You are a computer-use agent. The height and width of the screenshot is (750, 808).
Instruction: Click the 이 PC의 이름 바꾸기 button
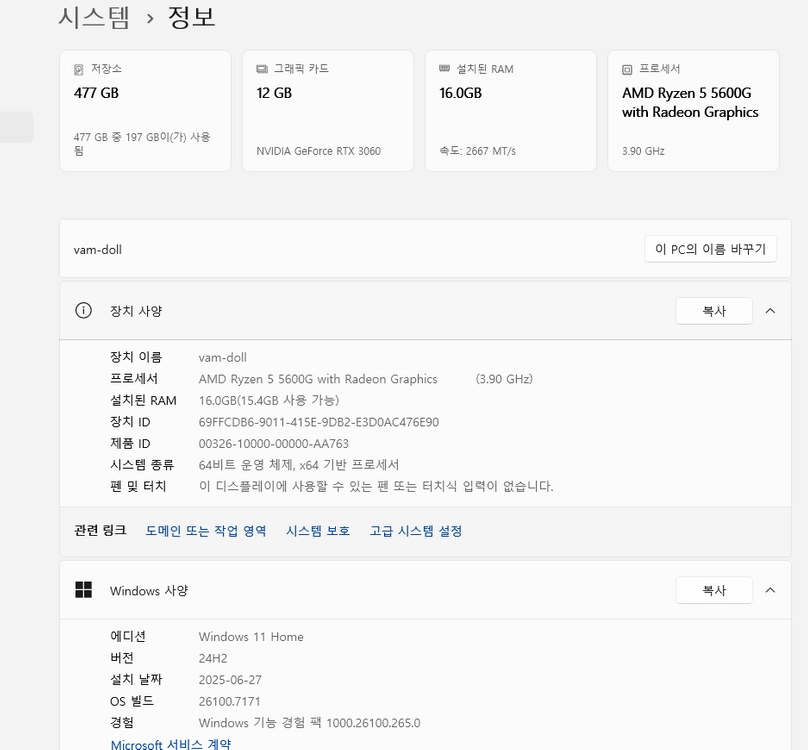[x=711, y=249]
